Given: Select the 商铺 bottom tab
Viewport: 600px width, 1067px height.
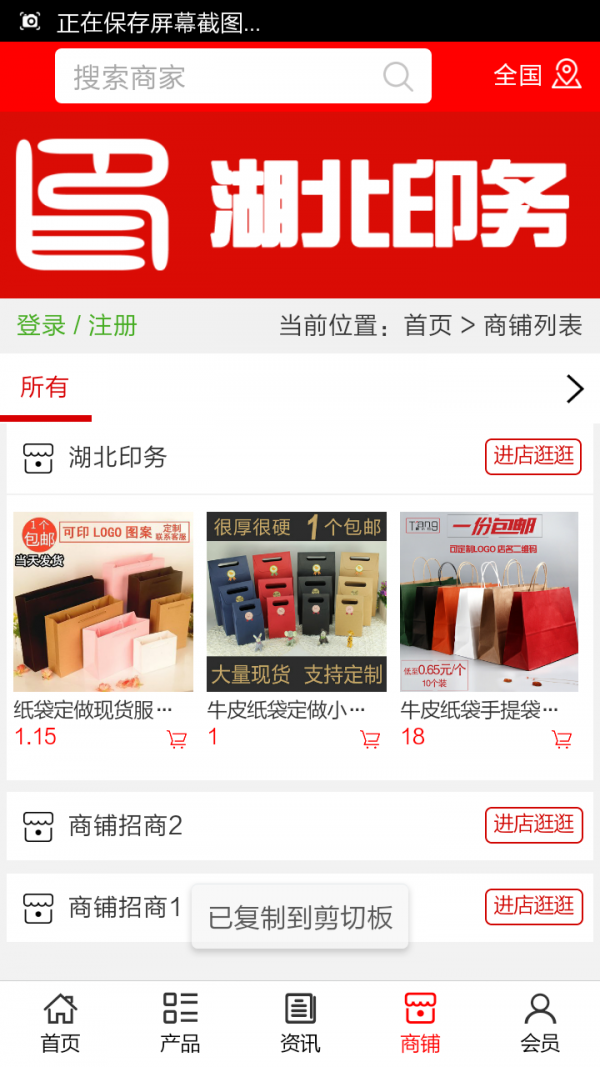Looking at the screenshot, I should (x=420, y=1022).
